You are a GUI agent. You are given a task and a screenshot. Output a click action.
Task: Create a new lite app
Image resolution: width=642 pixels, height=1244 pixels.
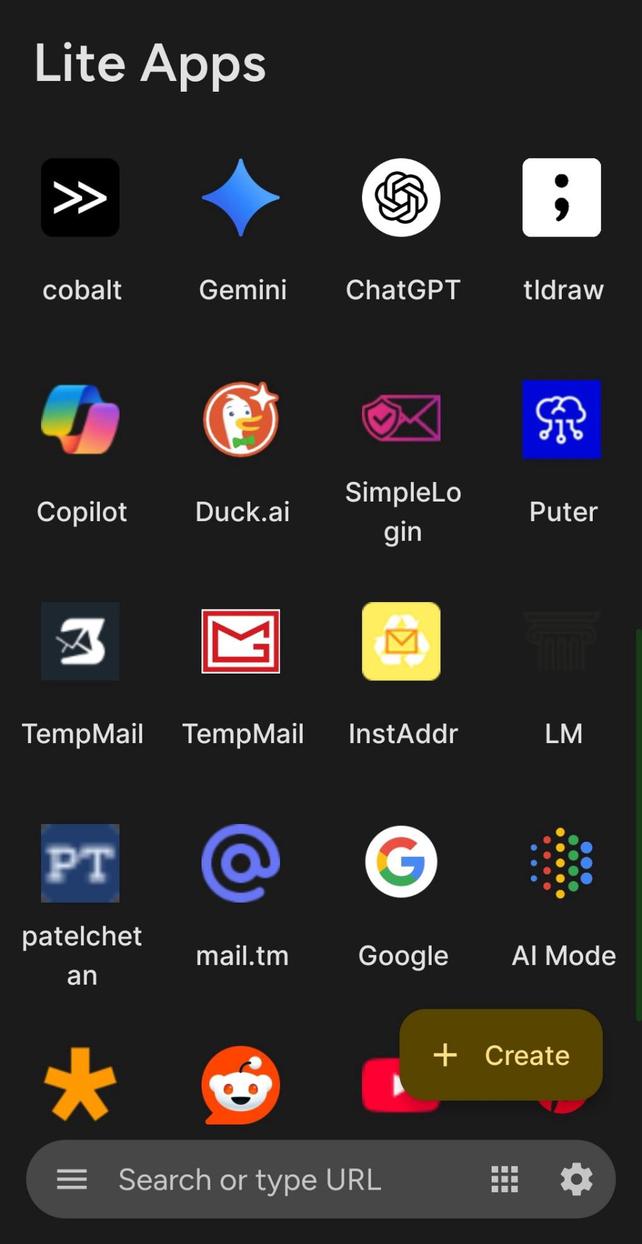click(x=501, y=1055)
